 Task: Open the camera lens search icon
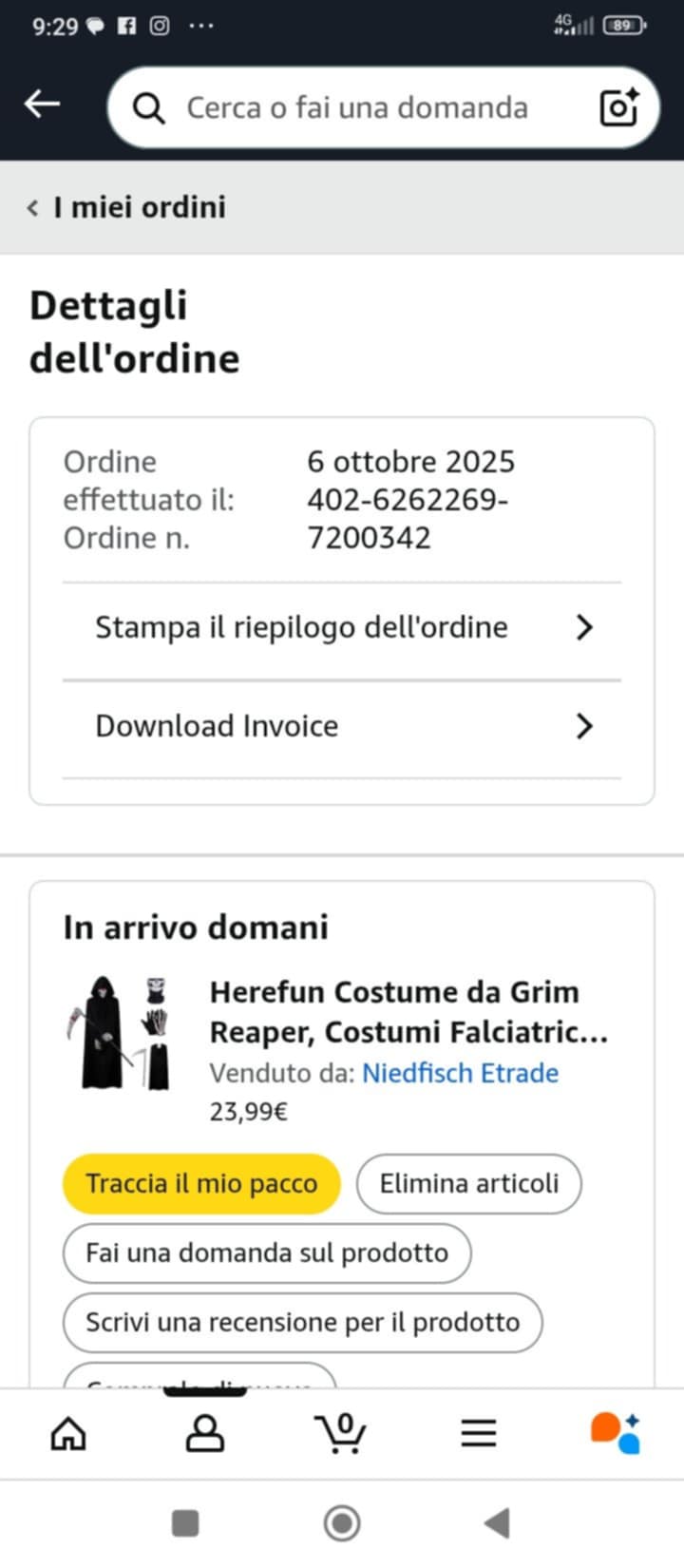618,108
